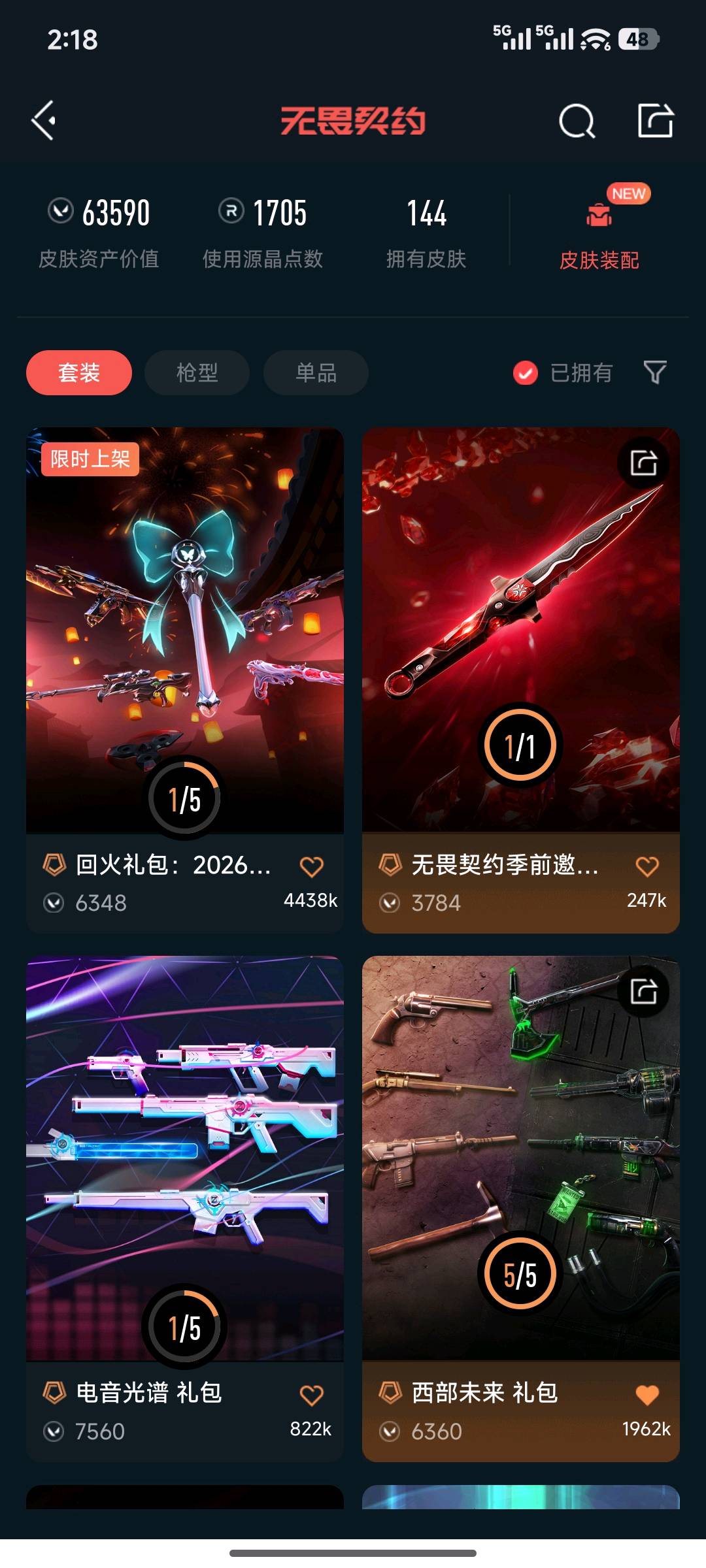
Task: Select the 套装 tab
Action: point(79,372)
